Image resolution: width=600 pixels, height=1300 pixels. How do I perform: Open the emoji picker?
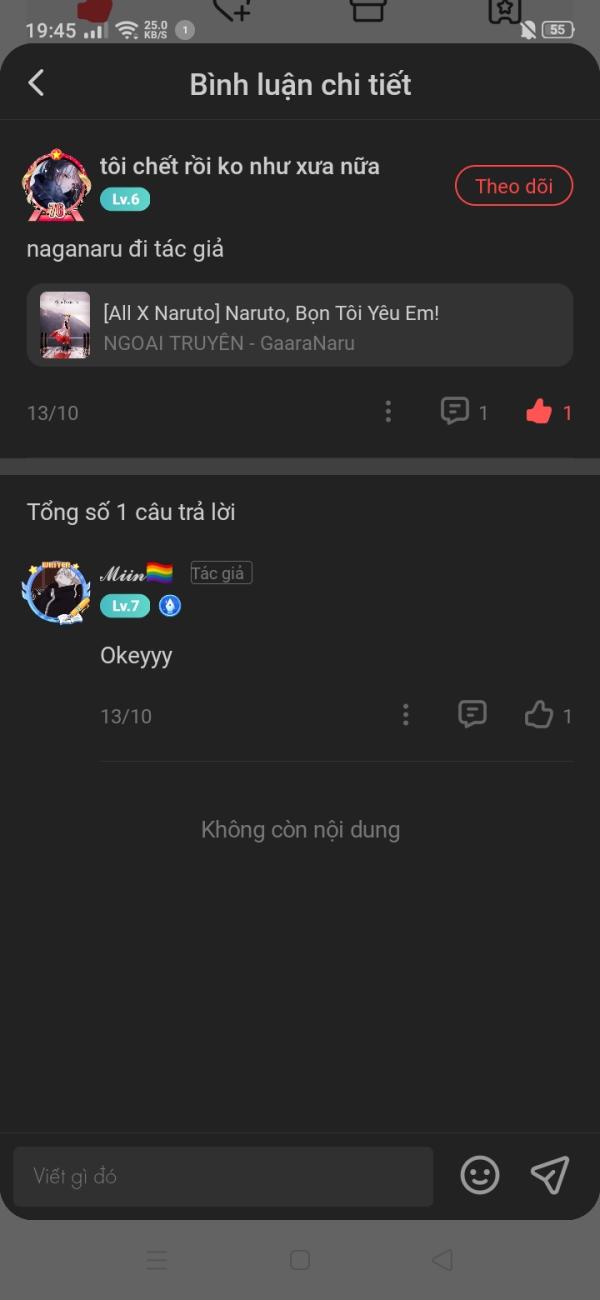[480, 1175]
